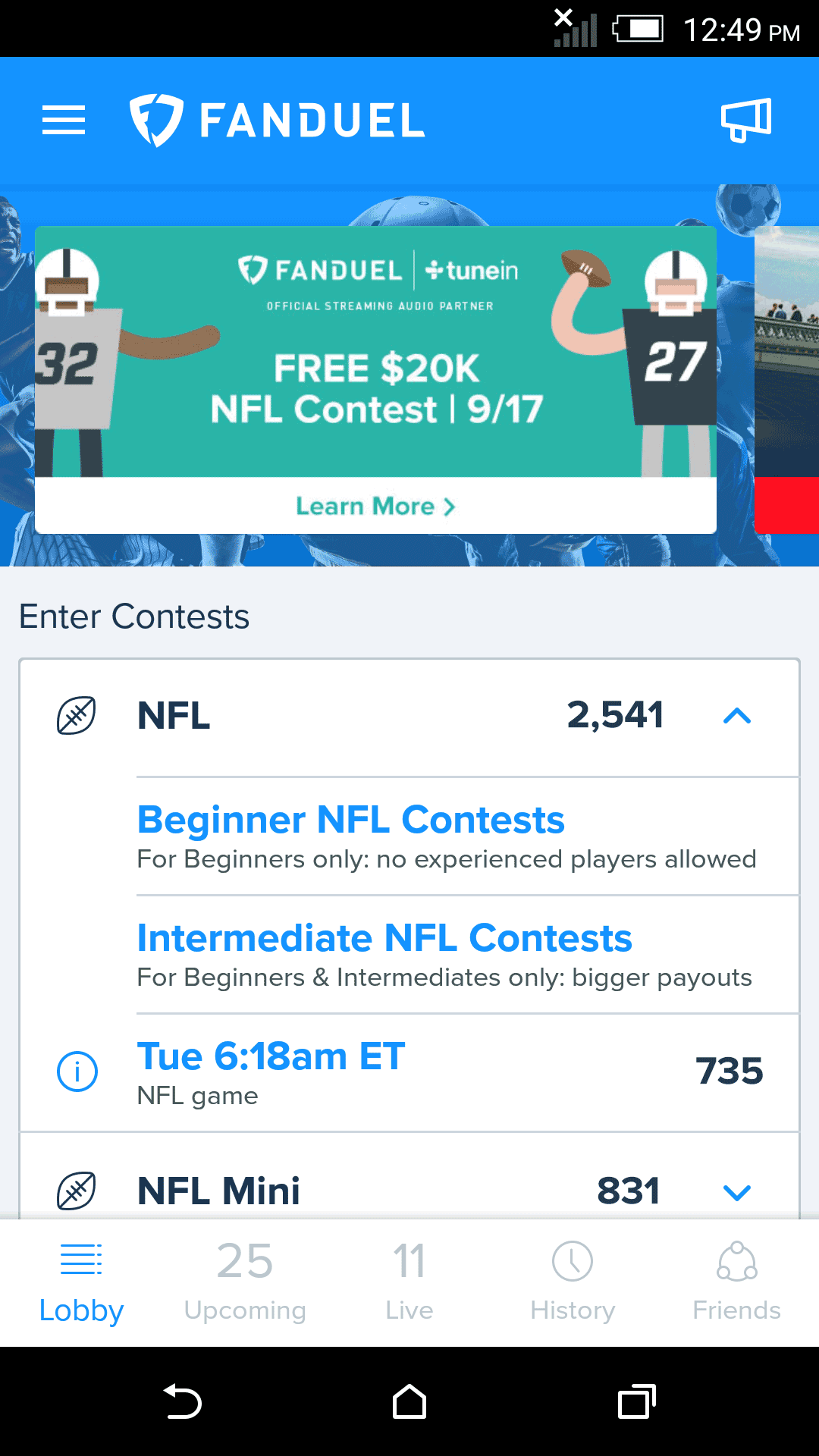Tap the football icon beside NFL

(x=77, y=714)
